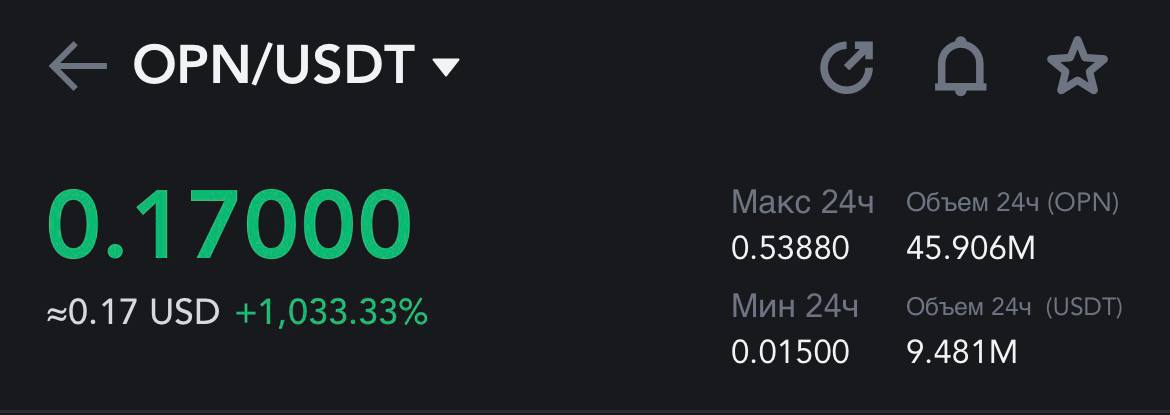Open the price alert bell
The width and height of the screenshot is (1170, 415).
961,68
